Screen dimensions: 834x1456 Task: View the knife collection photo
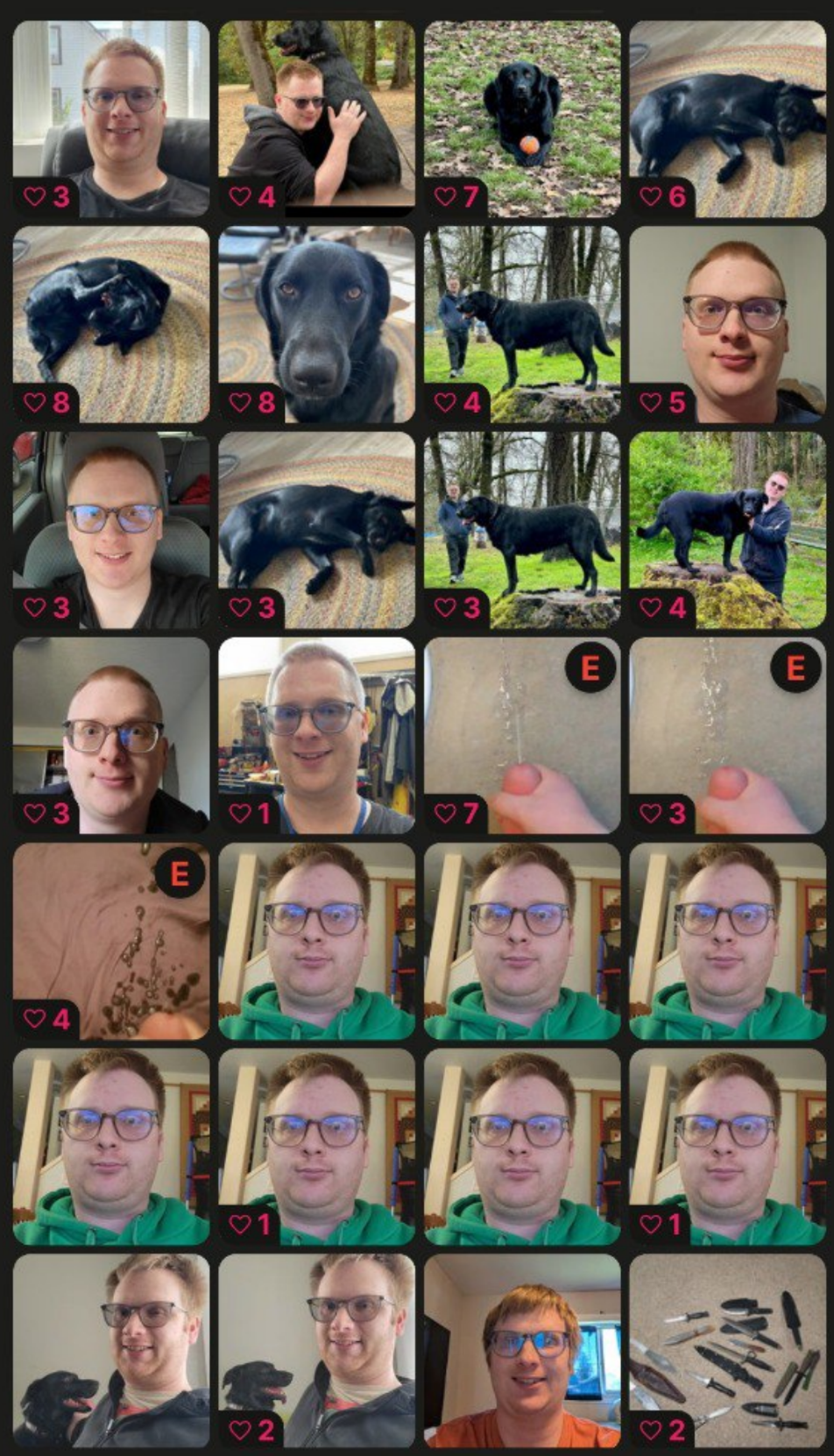(727, 1351)
